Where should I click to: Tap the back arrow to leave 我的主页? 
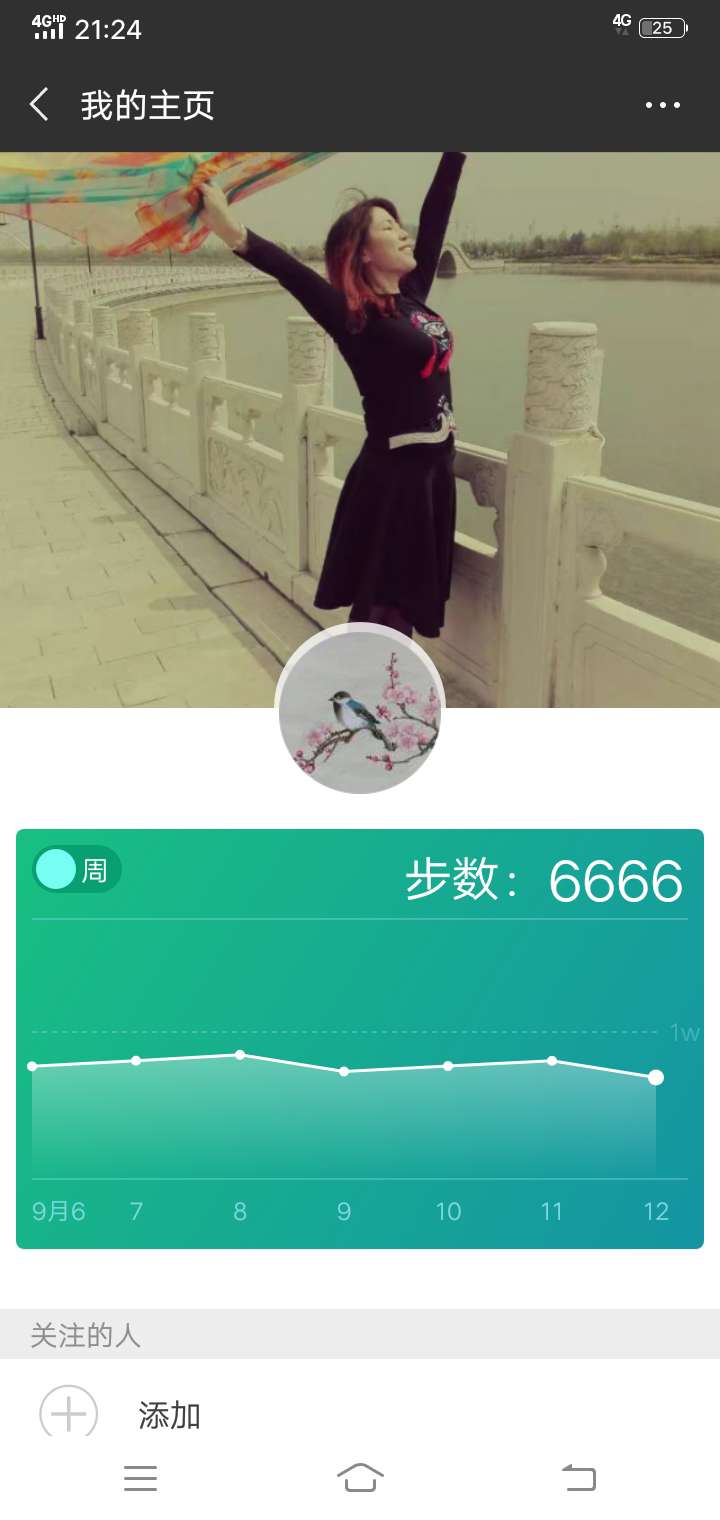pyautogui.click(x=38, y=104)
